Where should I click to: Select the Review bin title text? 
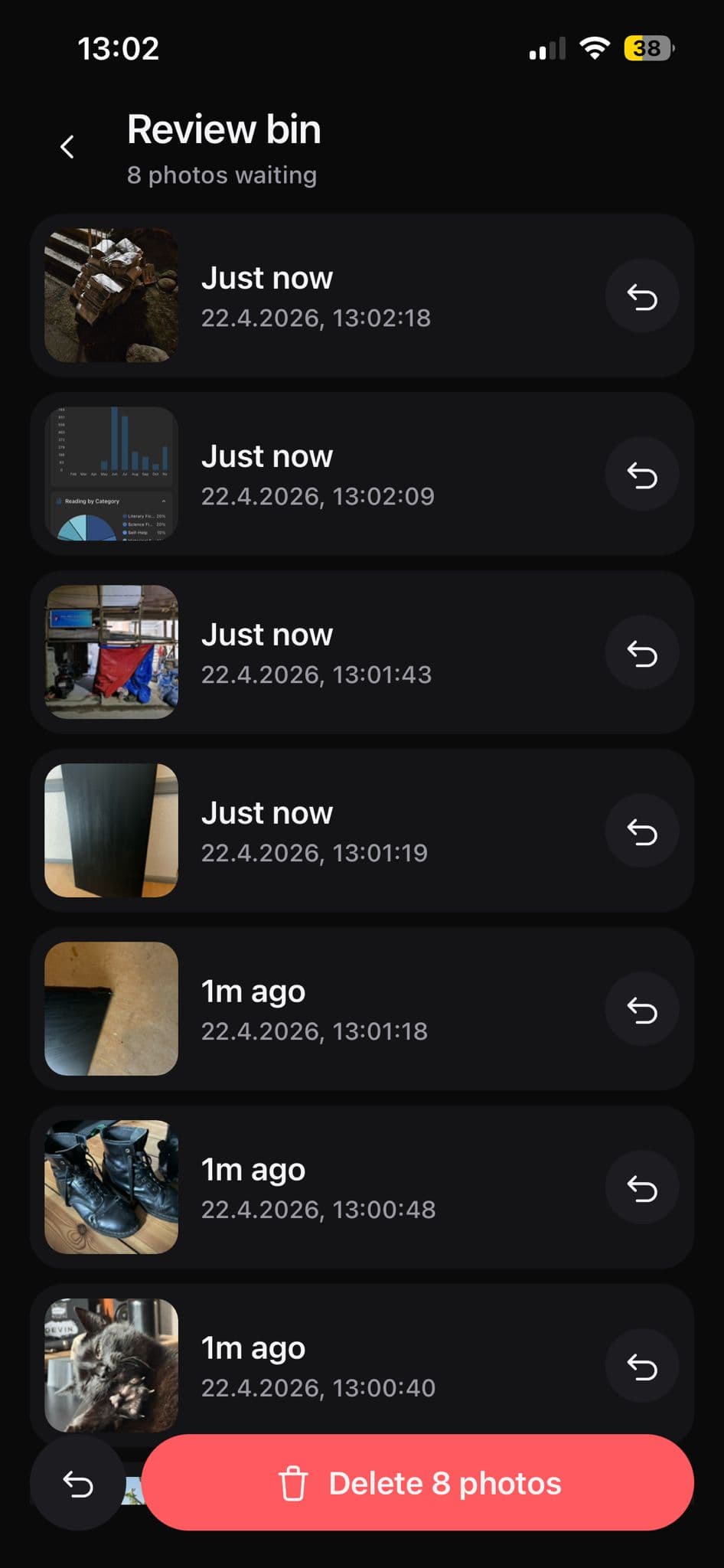click(223, 129)
